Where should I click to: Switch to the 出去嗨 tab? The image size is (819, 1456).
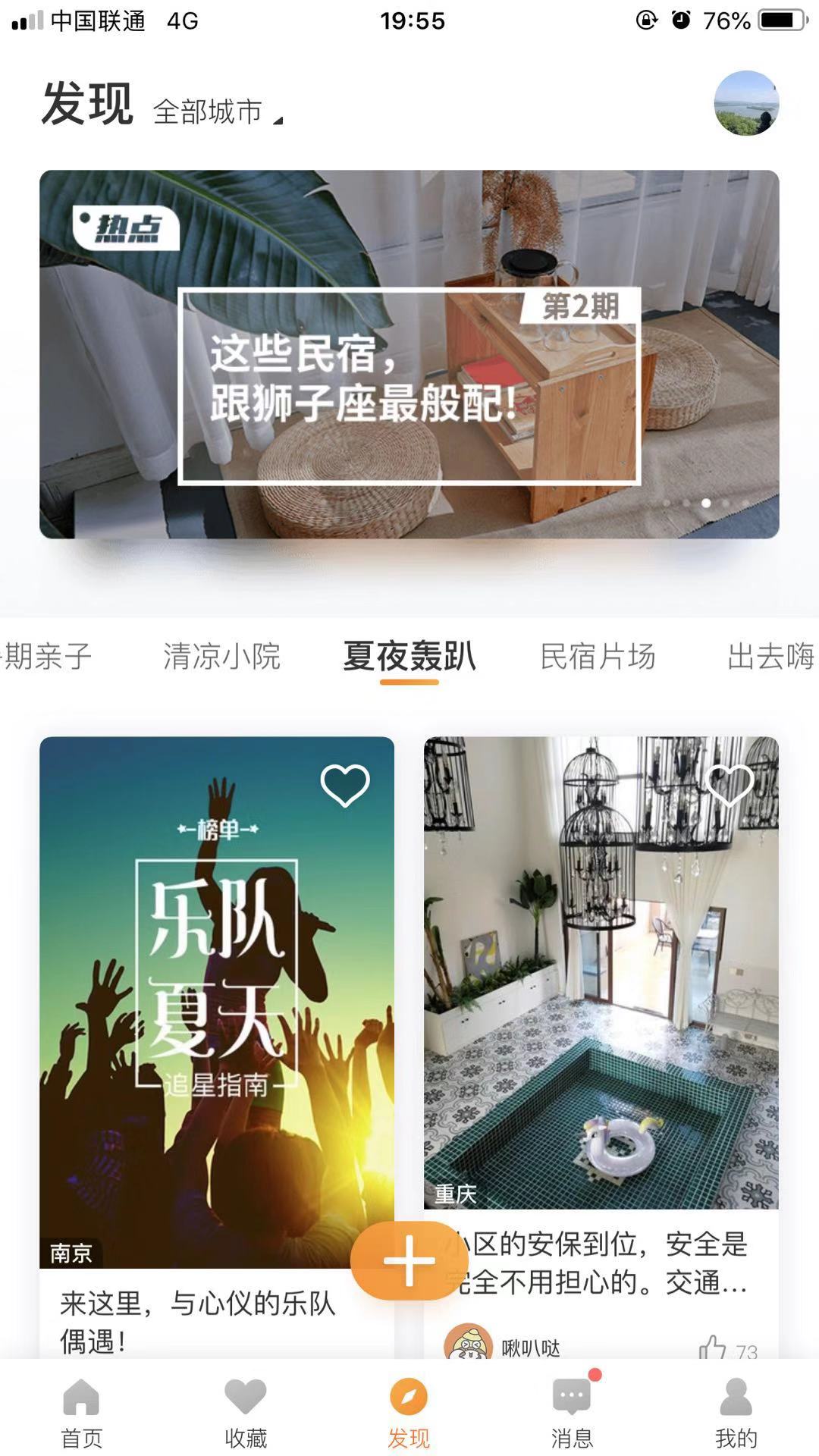[770, 656]
